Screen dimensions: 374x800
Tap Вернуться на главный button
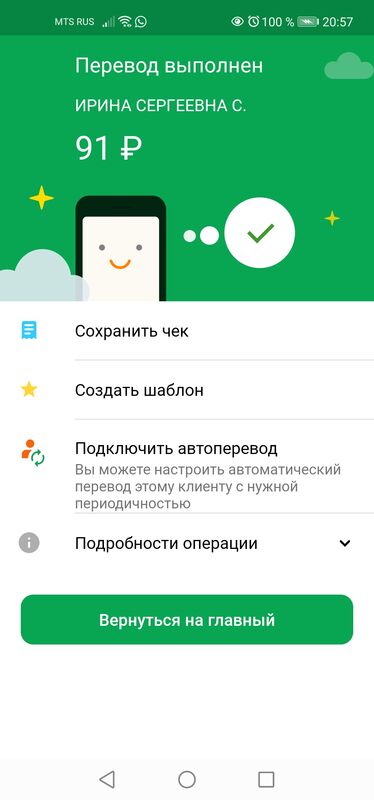(187, 620)
